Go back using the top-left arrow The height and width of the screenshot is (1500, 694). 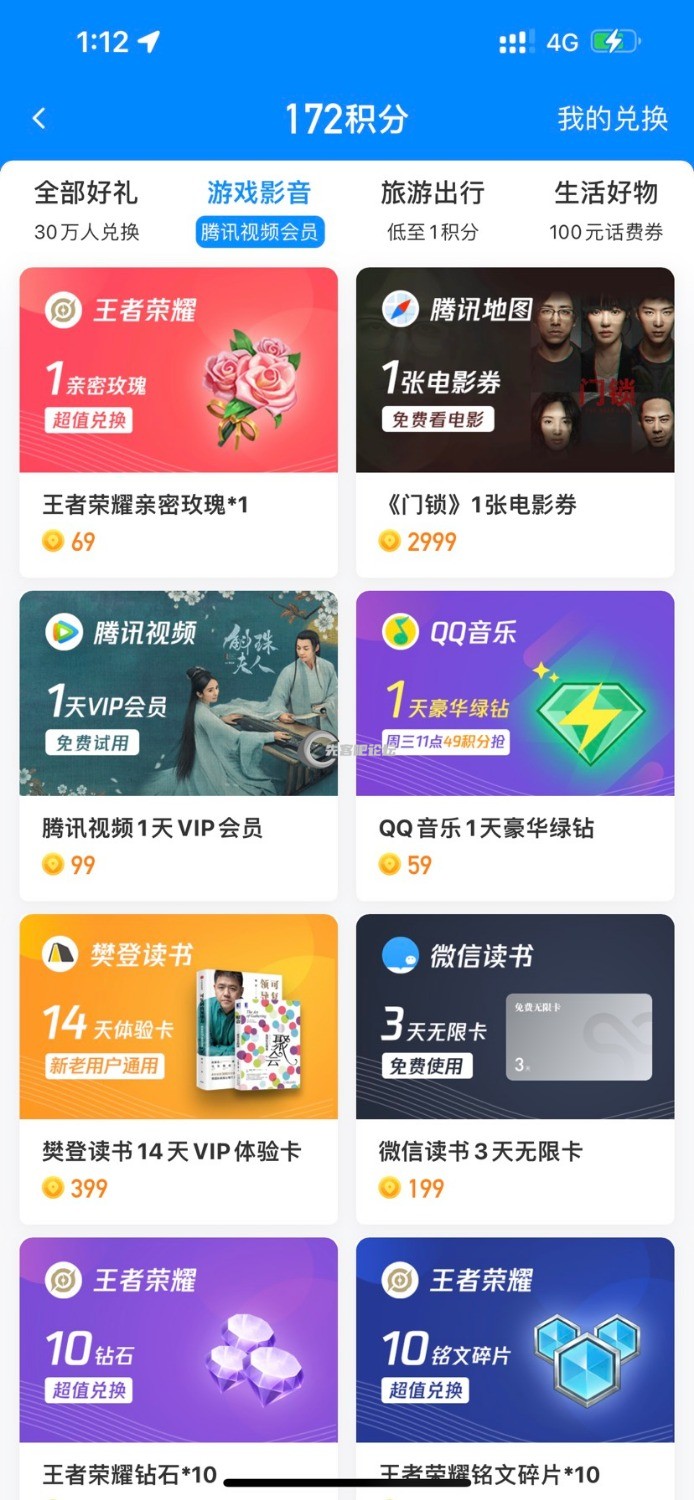(x=39, y=119)
